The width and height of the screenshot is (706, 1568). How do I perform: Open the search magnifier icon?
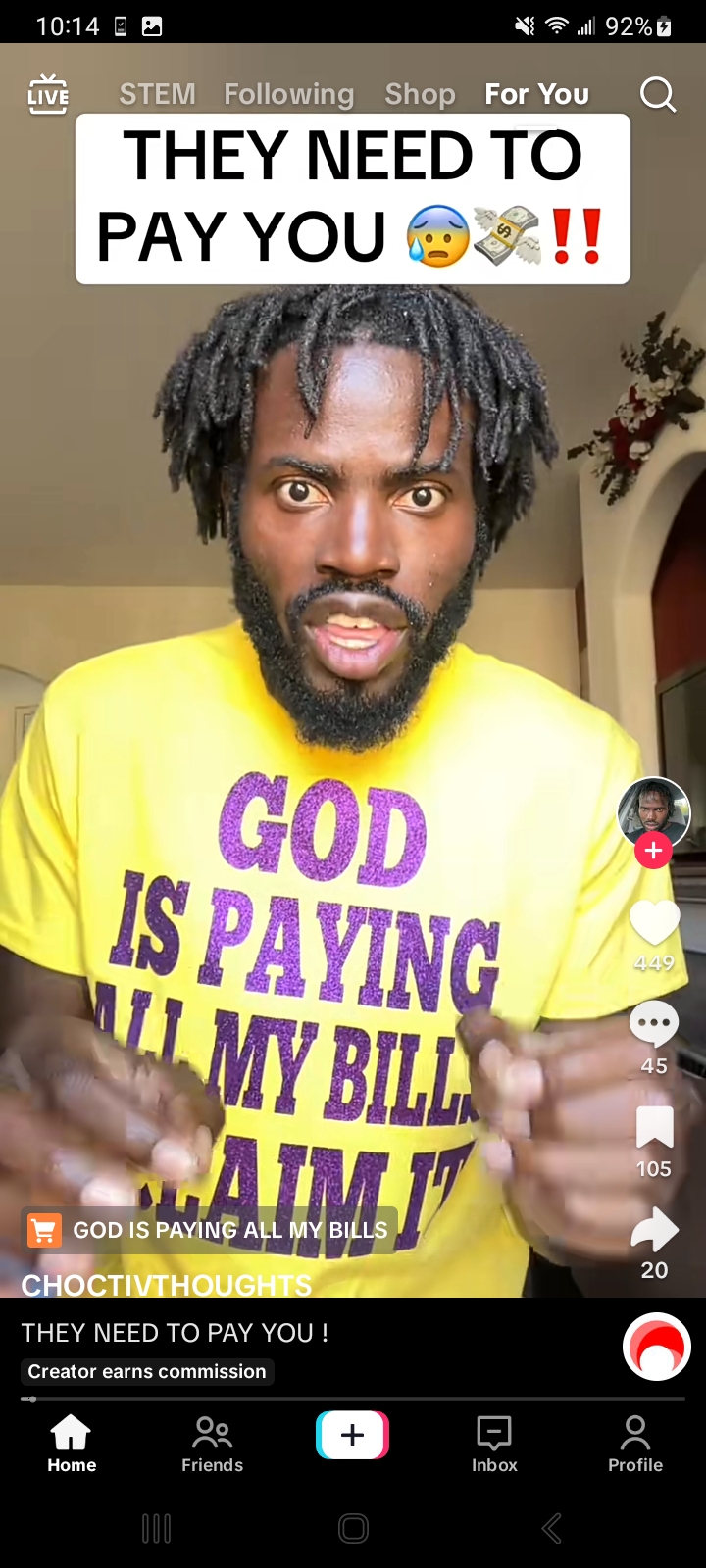tap(658, 95)
